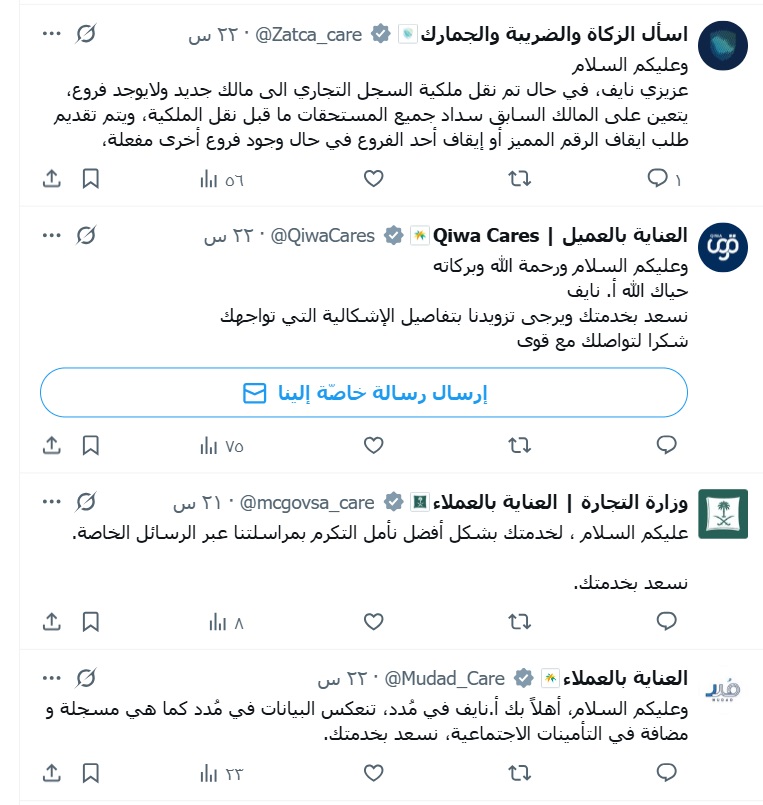Open the Zatca_care profile avatar

tap(722, 46)
